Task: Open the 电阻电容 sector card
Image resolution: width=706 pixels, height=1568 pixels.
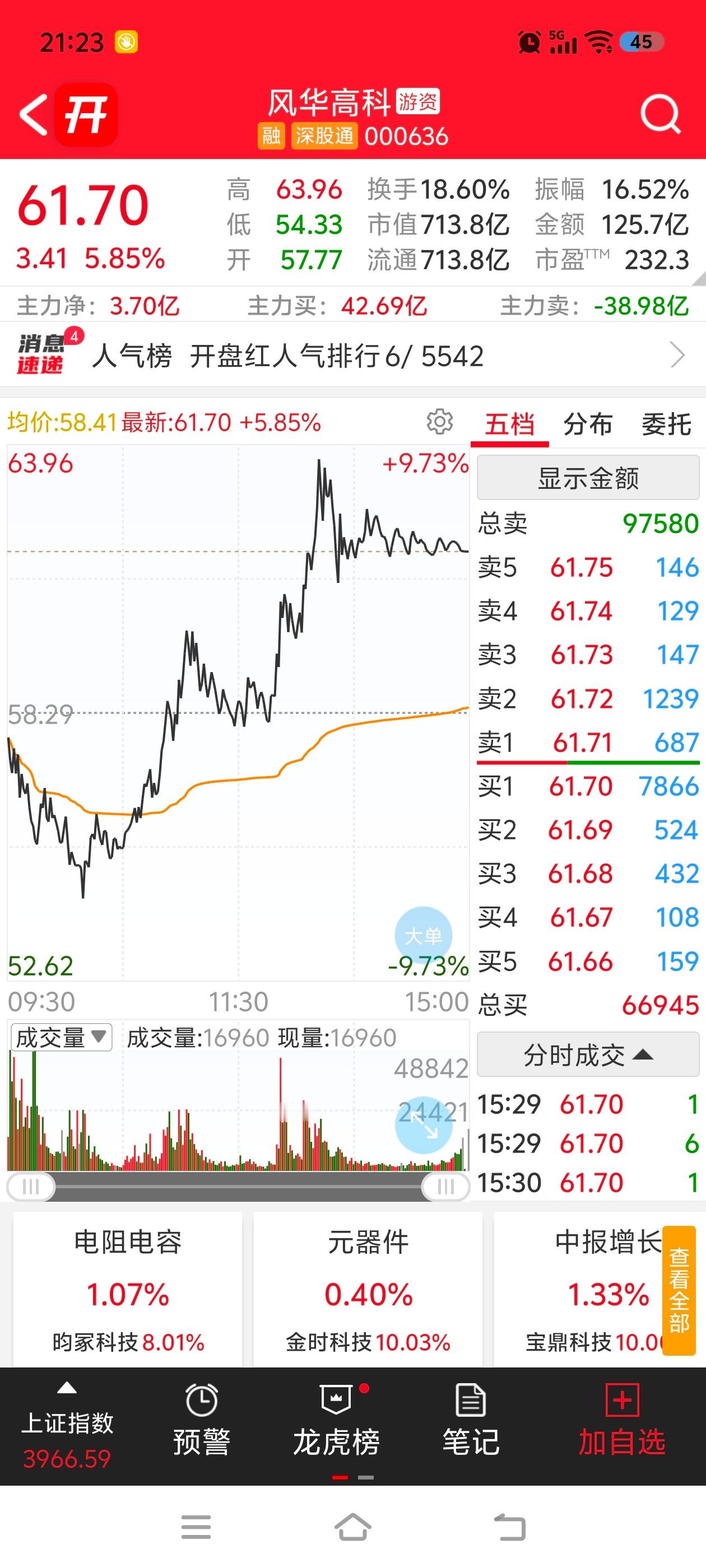Action: [x=127, y=1290]
